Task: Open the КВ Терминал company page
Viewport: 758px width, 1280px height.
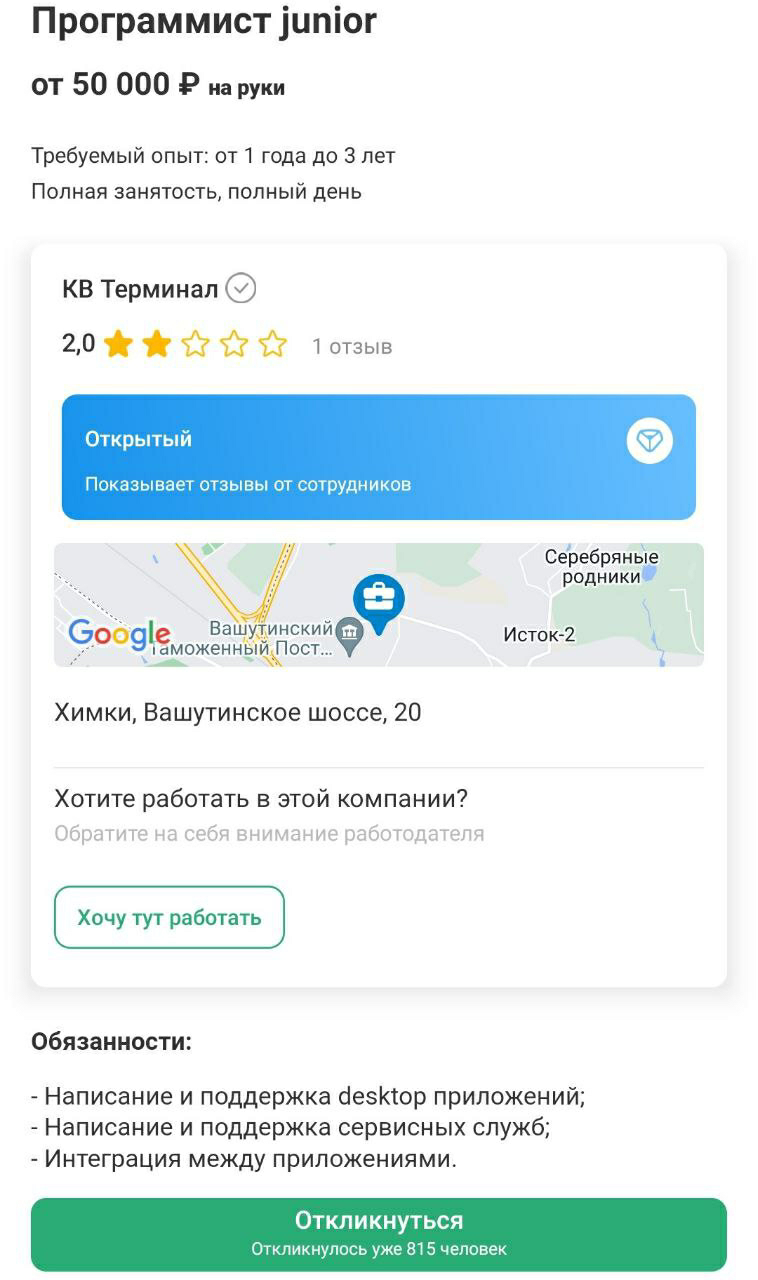Action: [x=140, y=290]
